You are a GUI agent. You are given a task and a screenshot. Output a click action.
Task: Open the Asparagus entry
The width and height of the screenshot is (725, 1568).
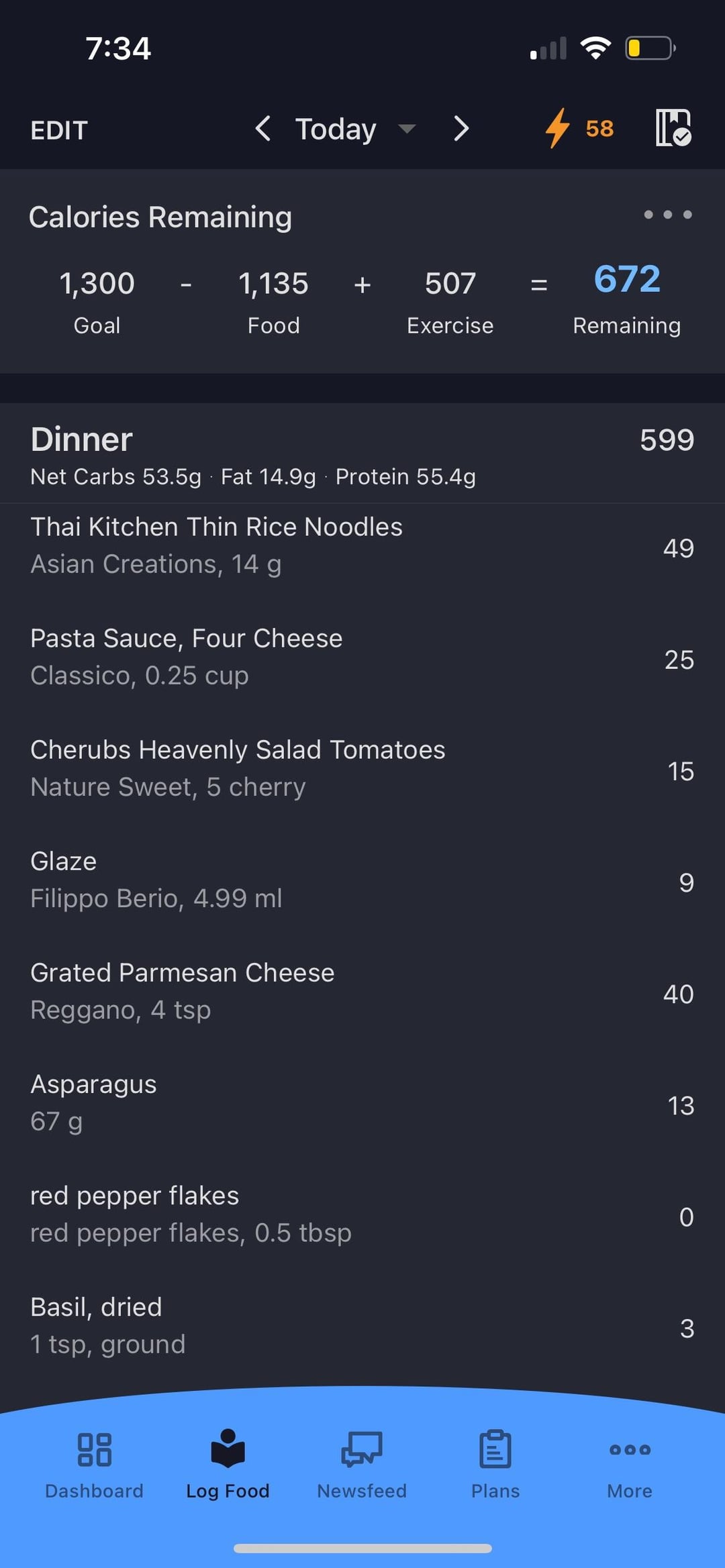(362, 1103)
